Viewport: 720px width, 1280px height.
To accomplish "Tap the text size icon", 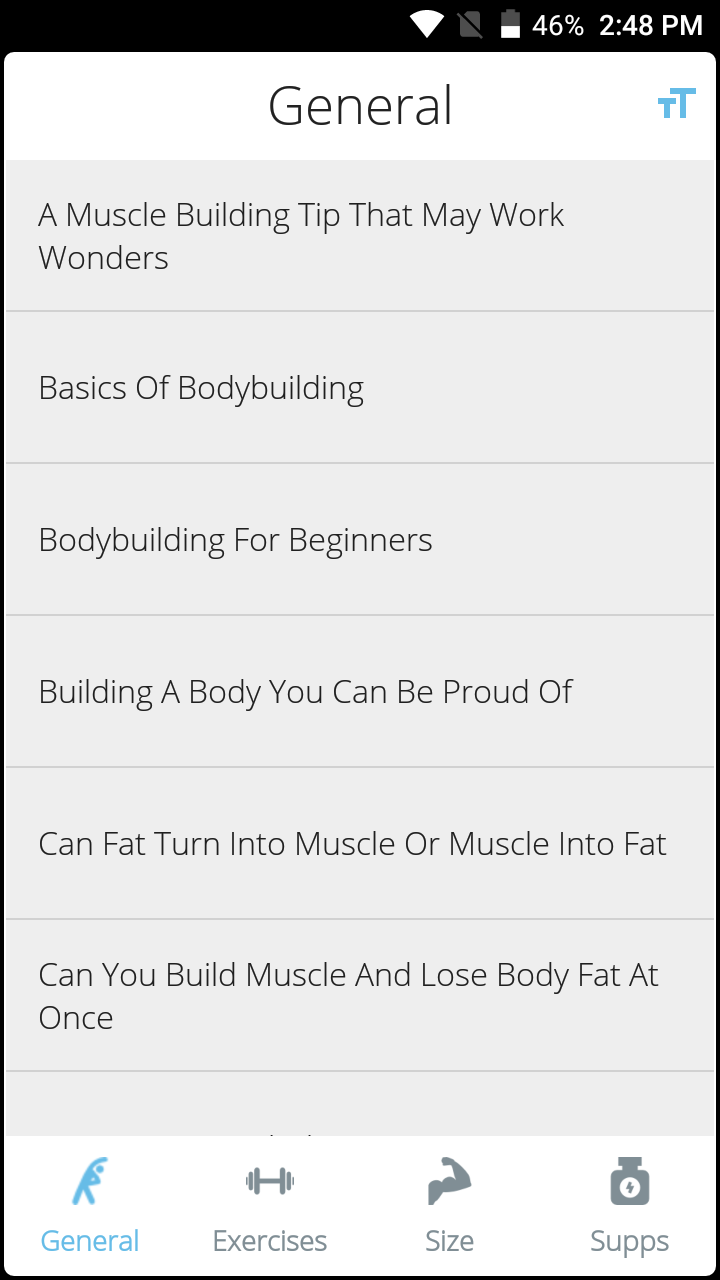I will [676, 103].
